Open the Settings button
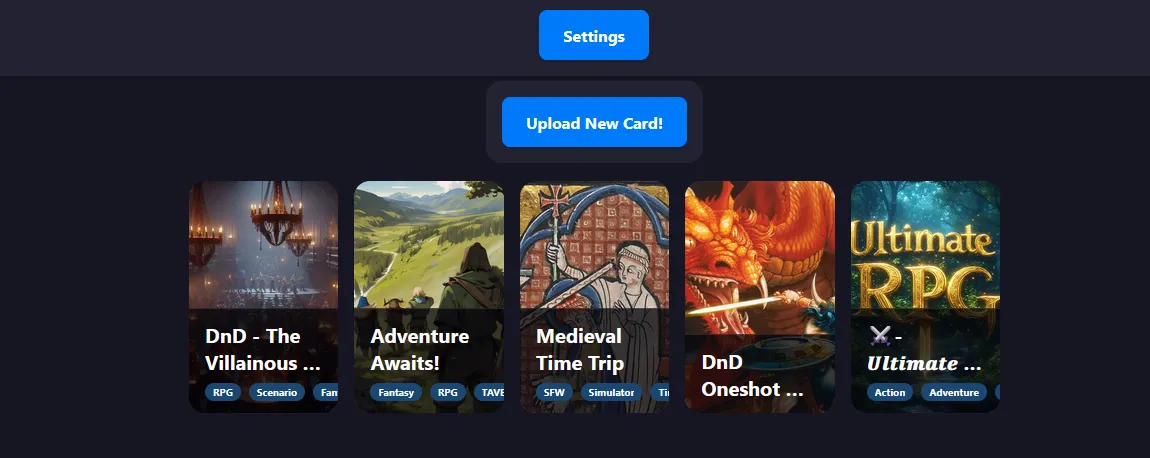This screenshot has height=458, width=1150. coord(594,36)
